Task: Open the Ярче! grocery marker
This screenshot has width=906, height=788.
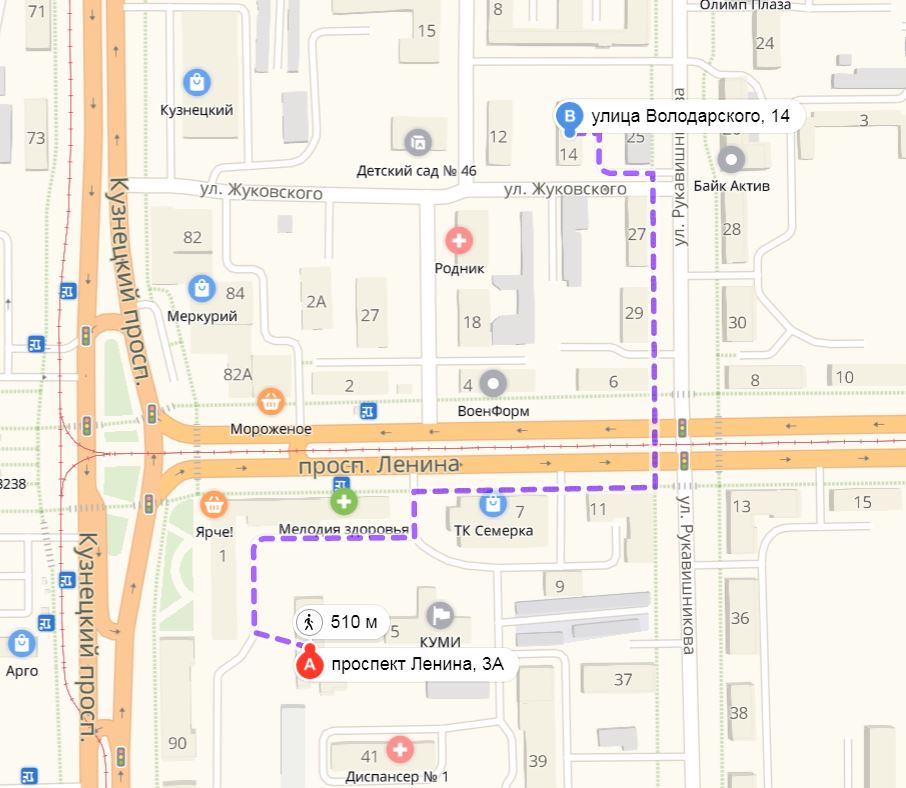Action: (x=214, y=502)
